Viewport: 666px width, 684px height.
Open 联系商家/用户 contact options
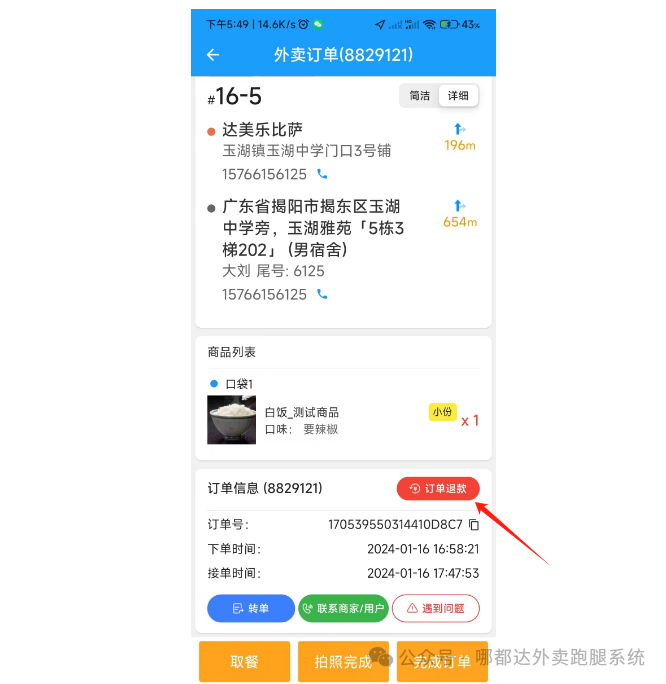[343, 608]
